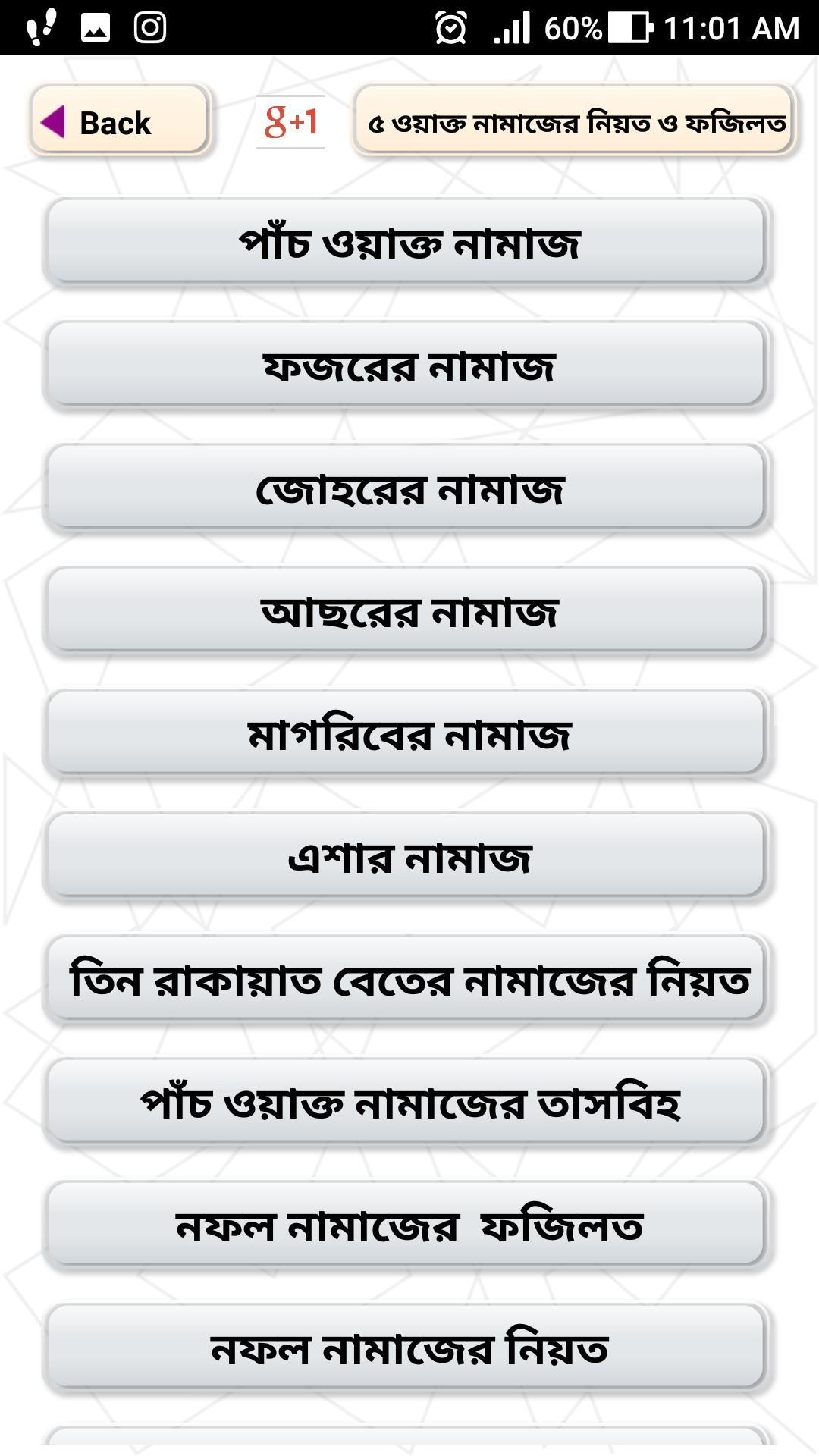This screenshot has height=1456, width=819.
Task: View আছরের নামাজ details
Action: (406, 610)
